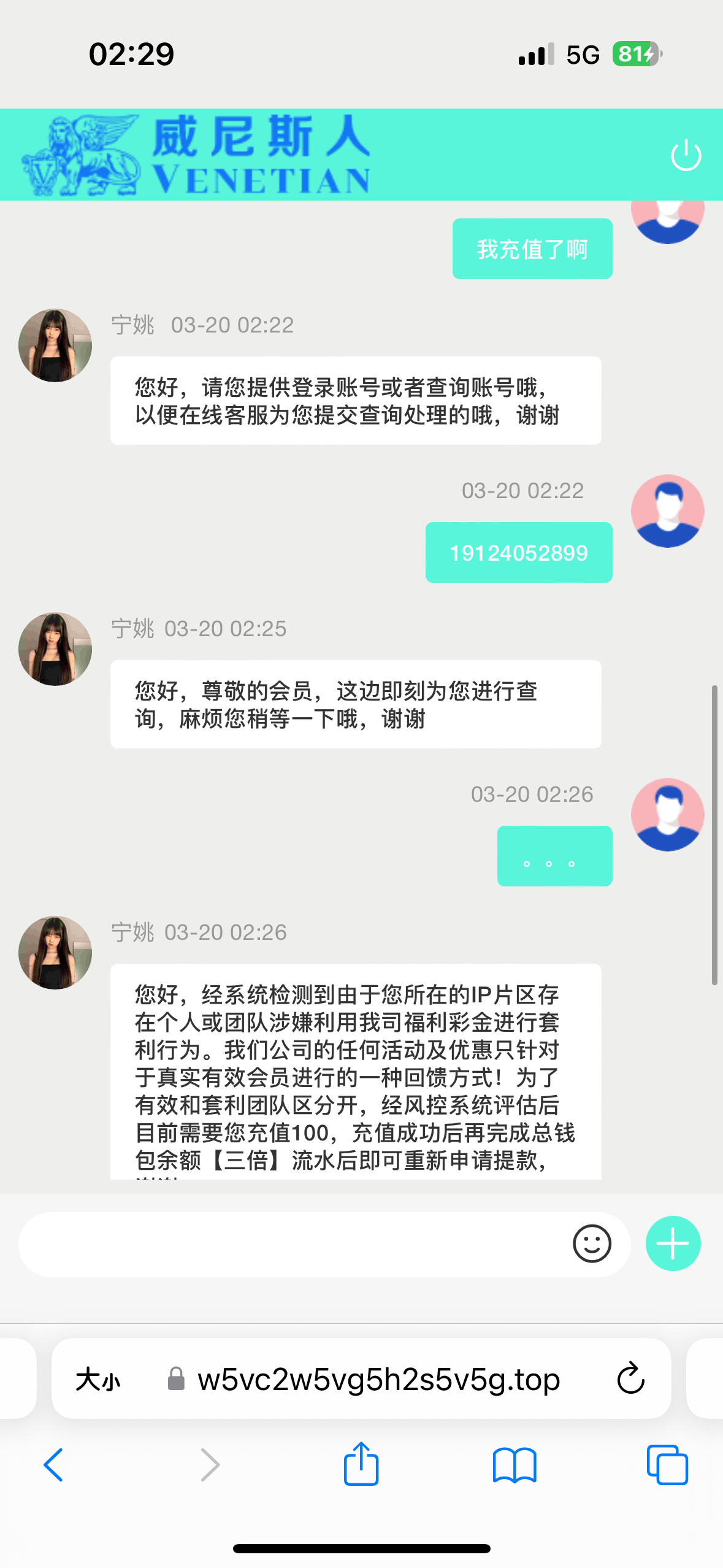Open the emoji picker

pos(592,1244)
